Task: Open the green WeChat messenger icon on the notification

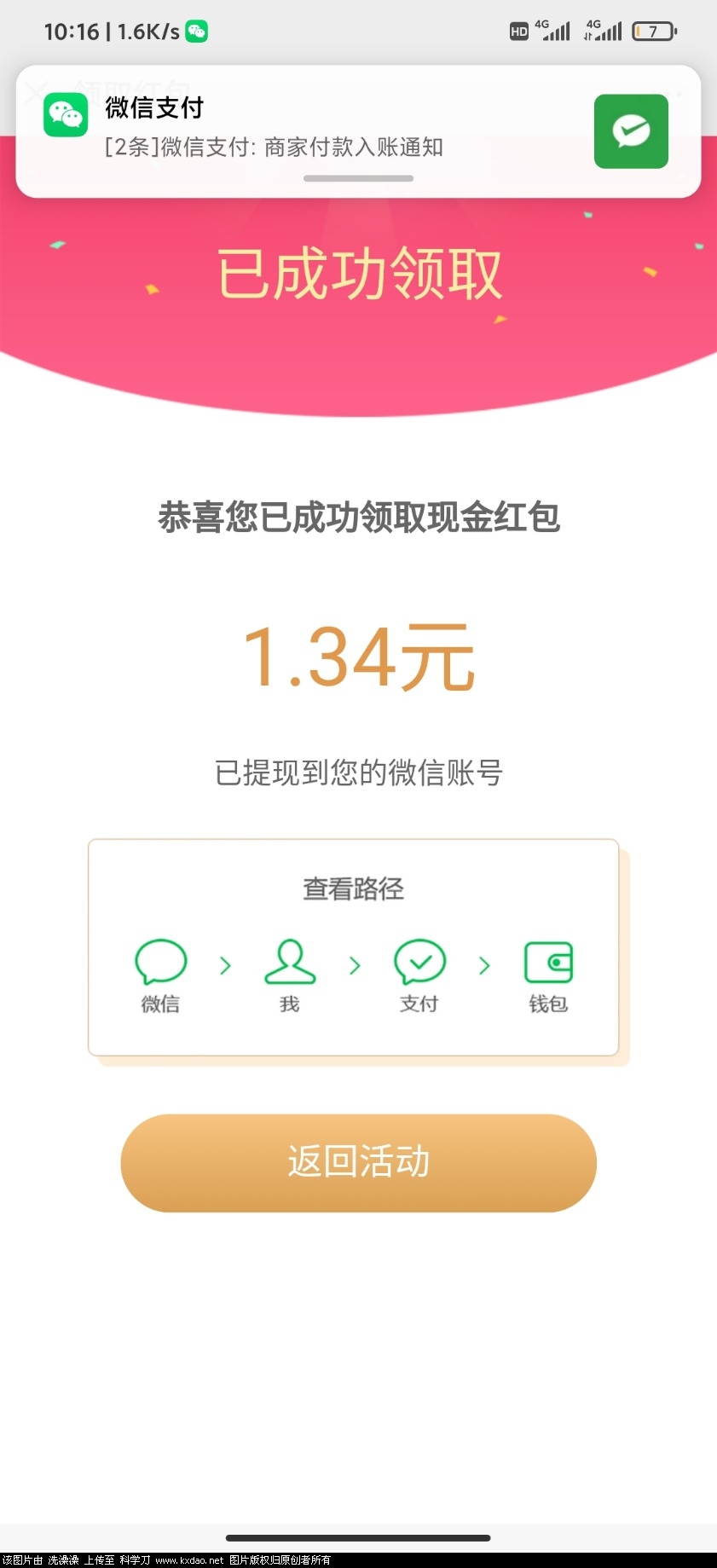Action: [631, 131]
